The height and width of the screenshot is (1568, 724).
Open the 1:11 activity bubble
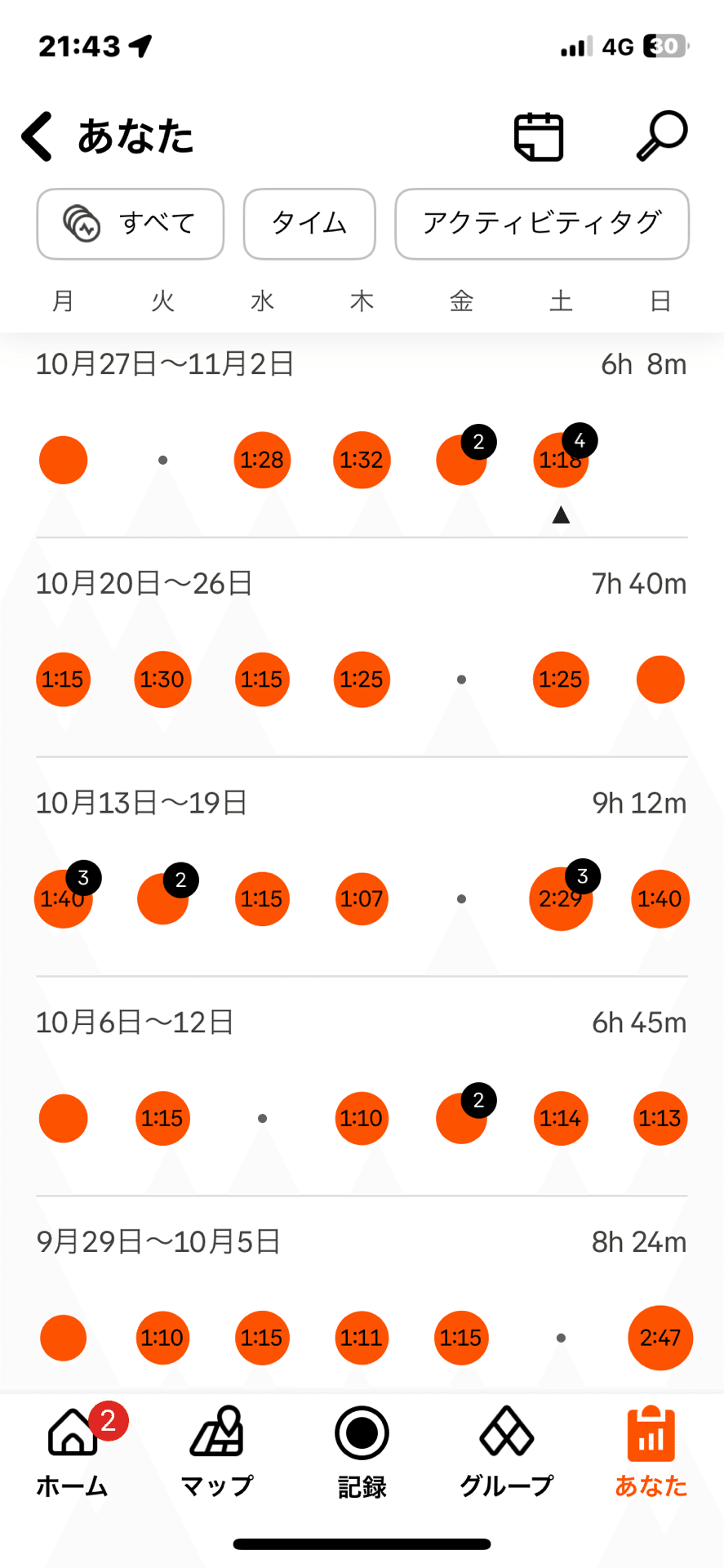point(362,1338)
